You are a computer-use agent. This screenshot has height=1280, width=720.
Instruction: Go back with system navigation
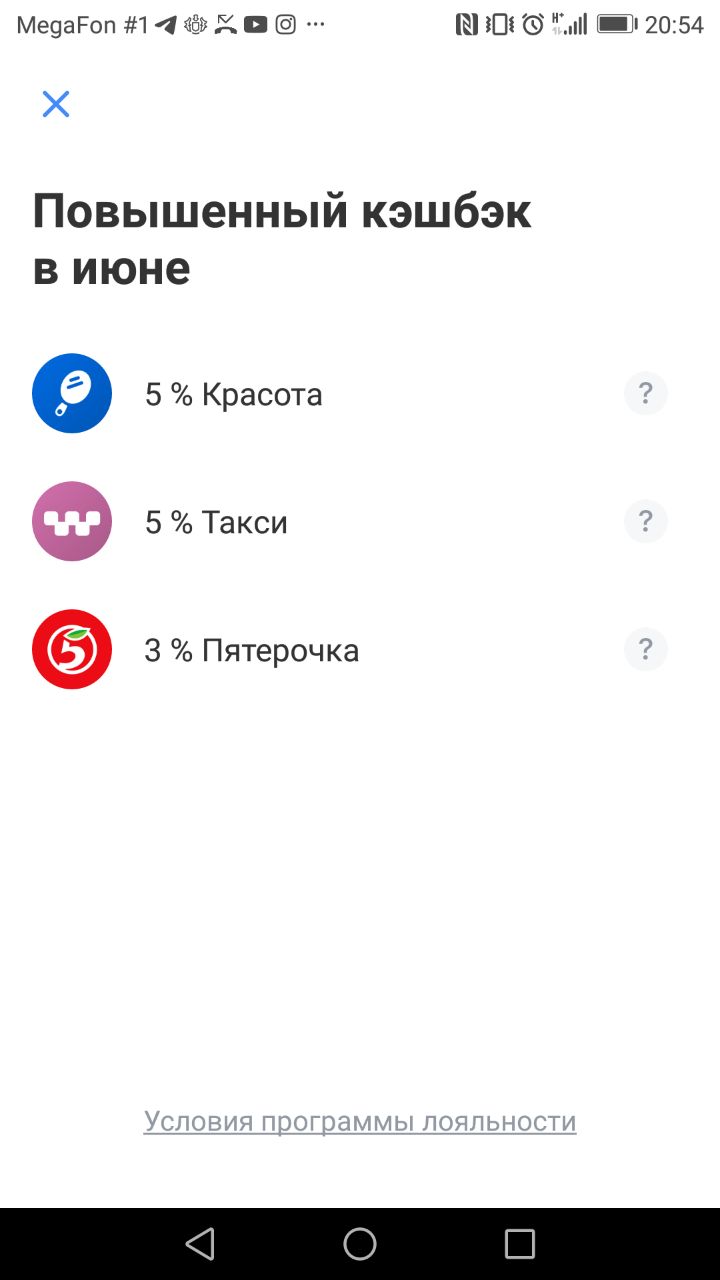pos(200,1244)
